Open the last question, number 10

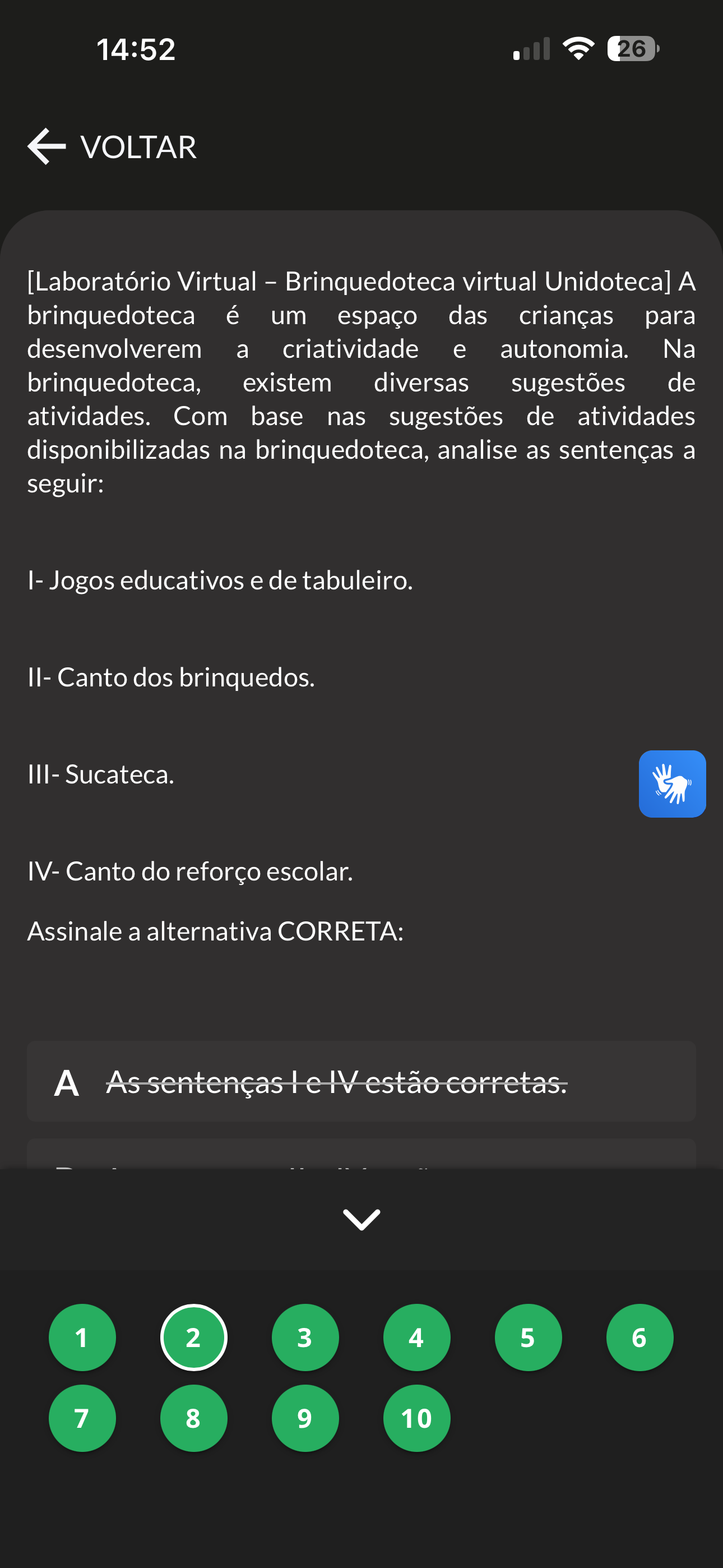[x=416, y=1418]
